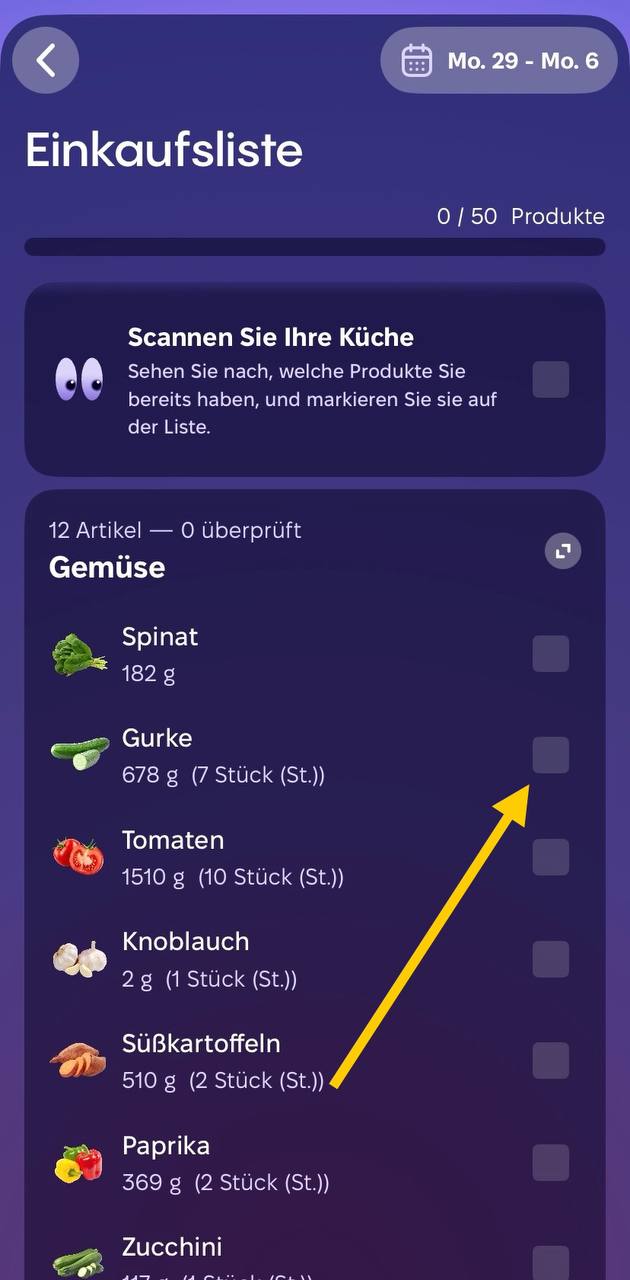Check the Scannen Sie Ihre Küche box
The image size is (630, 1280).
pos(550,380)
